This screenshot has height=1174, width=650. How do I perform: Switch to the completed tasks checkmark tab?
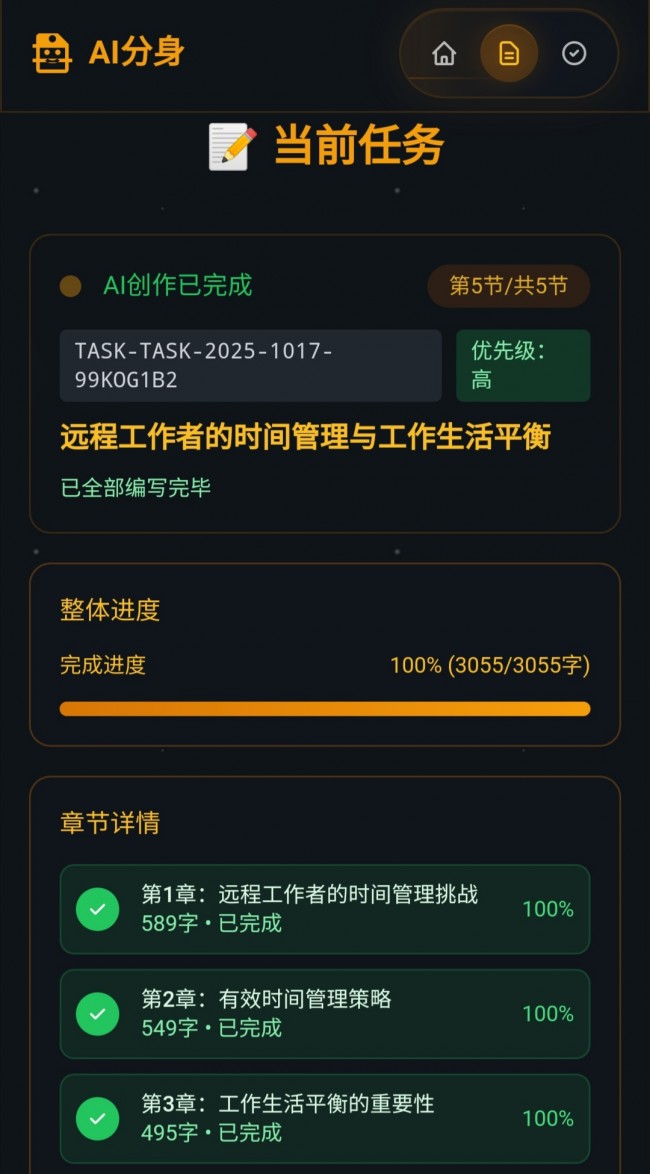[574, 54]
